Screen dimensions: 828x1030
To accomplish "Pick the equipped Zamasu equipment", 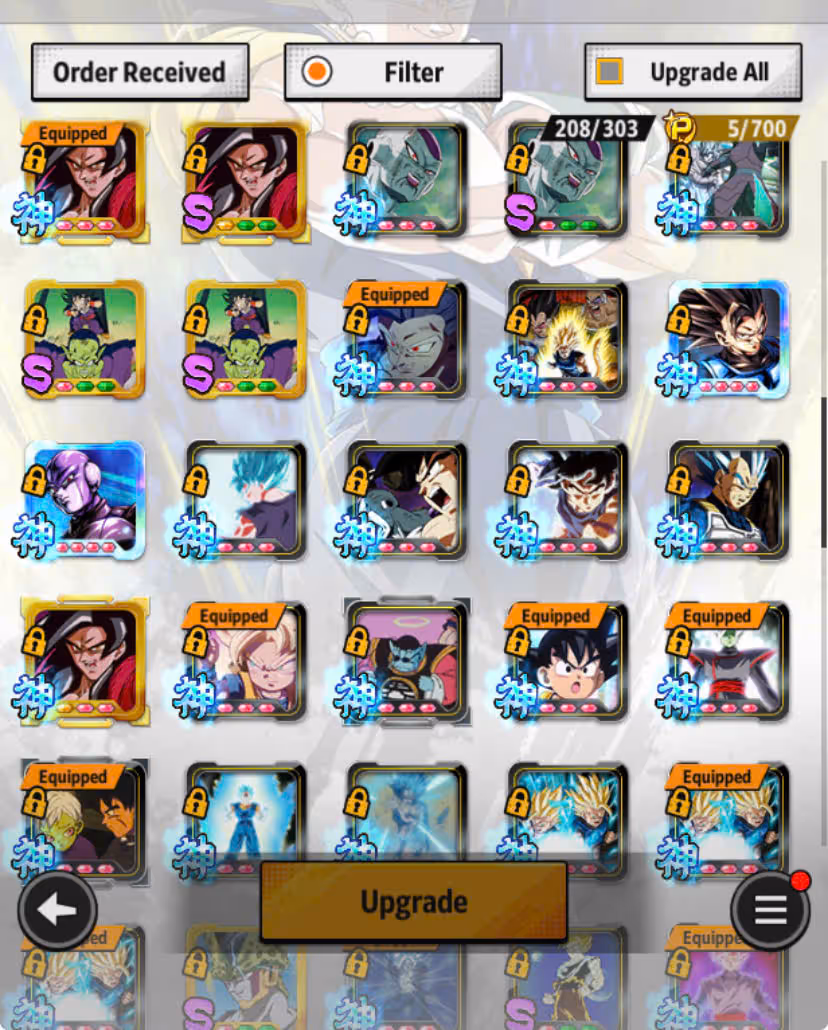I will (x=728, y=661).
